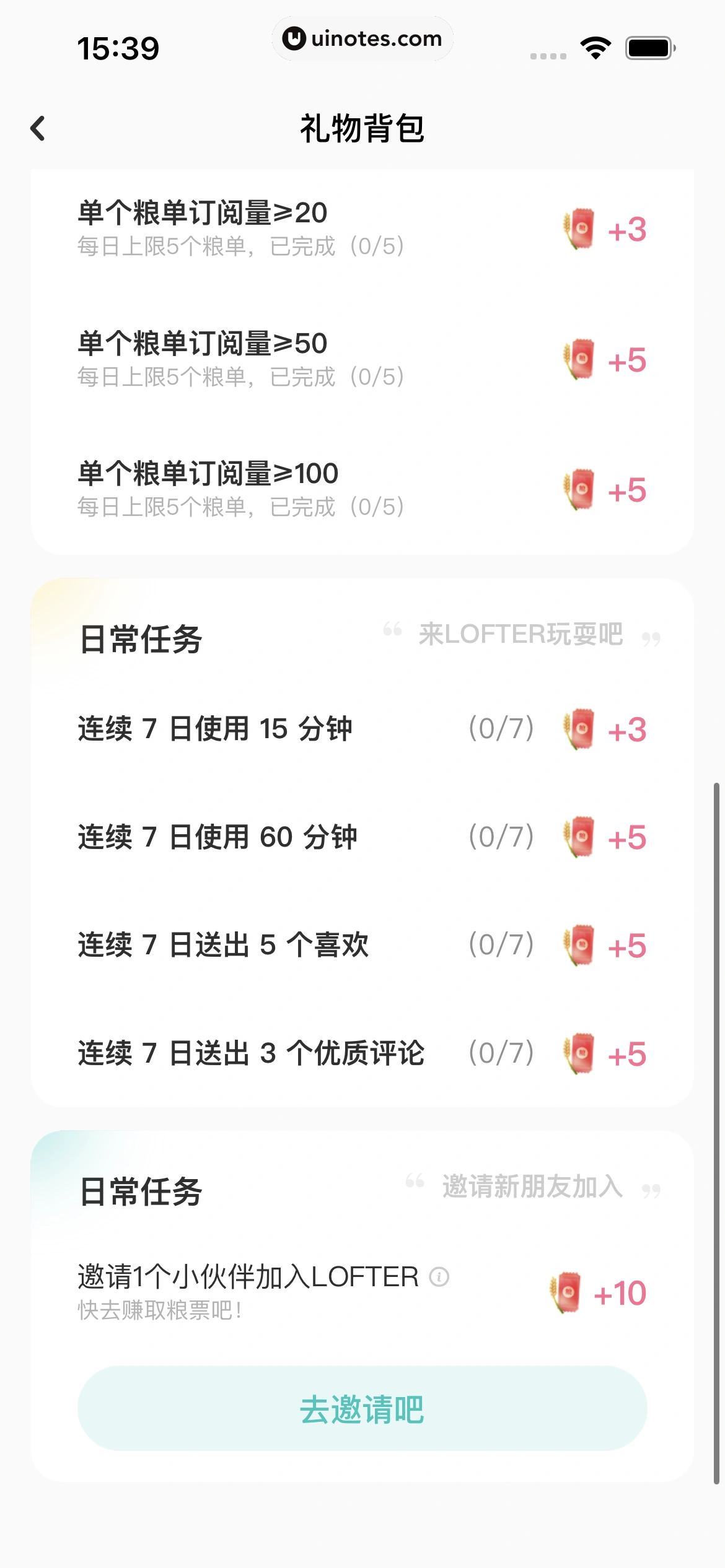Open the info tooltip next to 邀请1个小伙伴加入LOFTER
This screenshot has width=725, height=1568.
[440, 1278]
